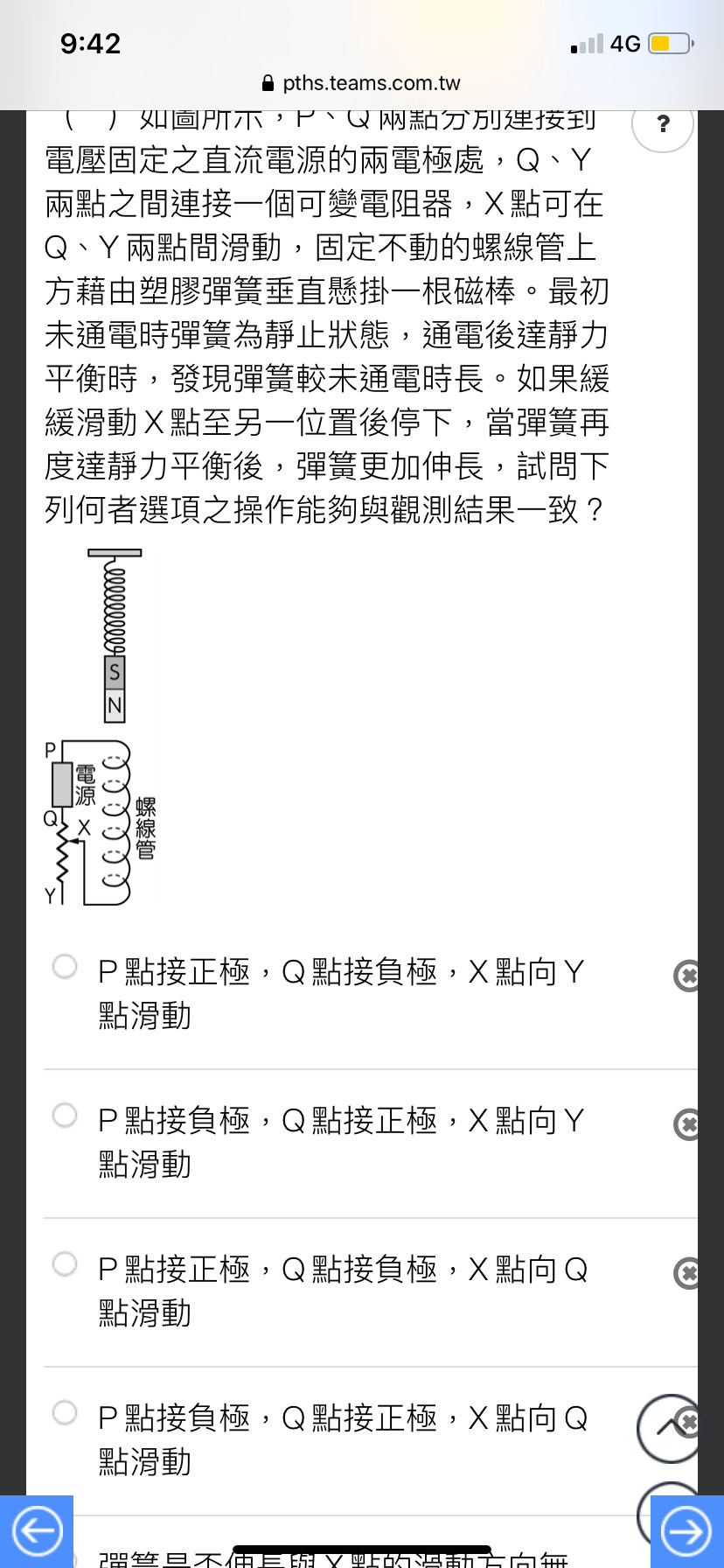Viewport: 724px width, 1568px height.
Task: Open the question mark help button
Action: (663, 124)
